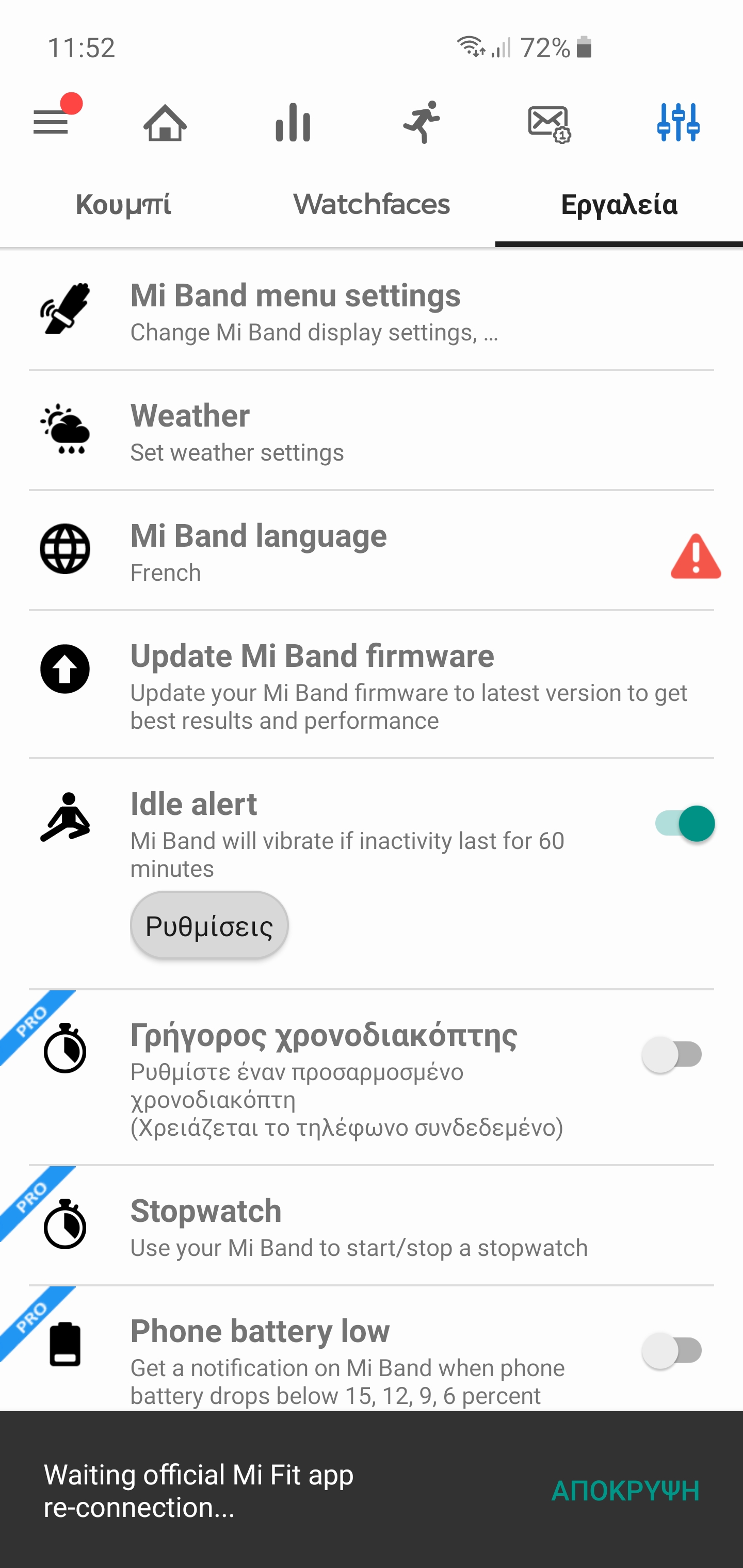This screenshot has height=1568, width=743.
Task: Open the statistics bar chart section
Action: [293, 123]
